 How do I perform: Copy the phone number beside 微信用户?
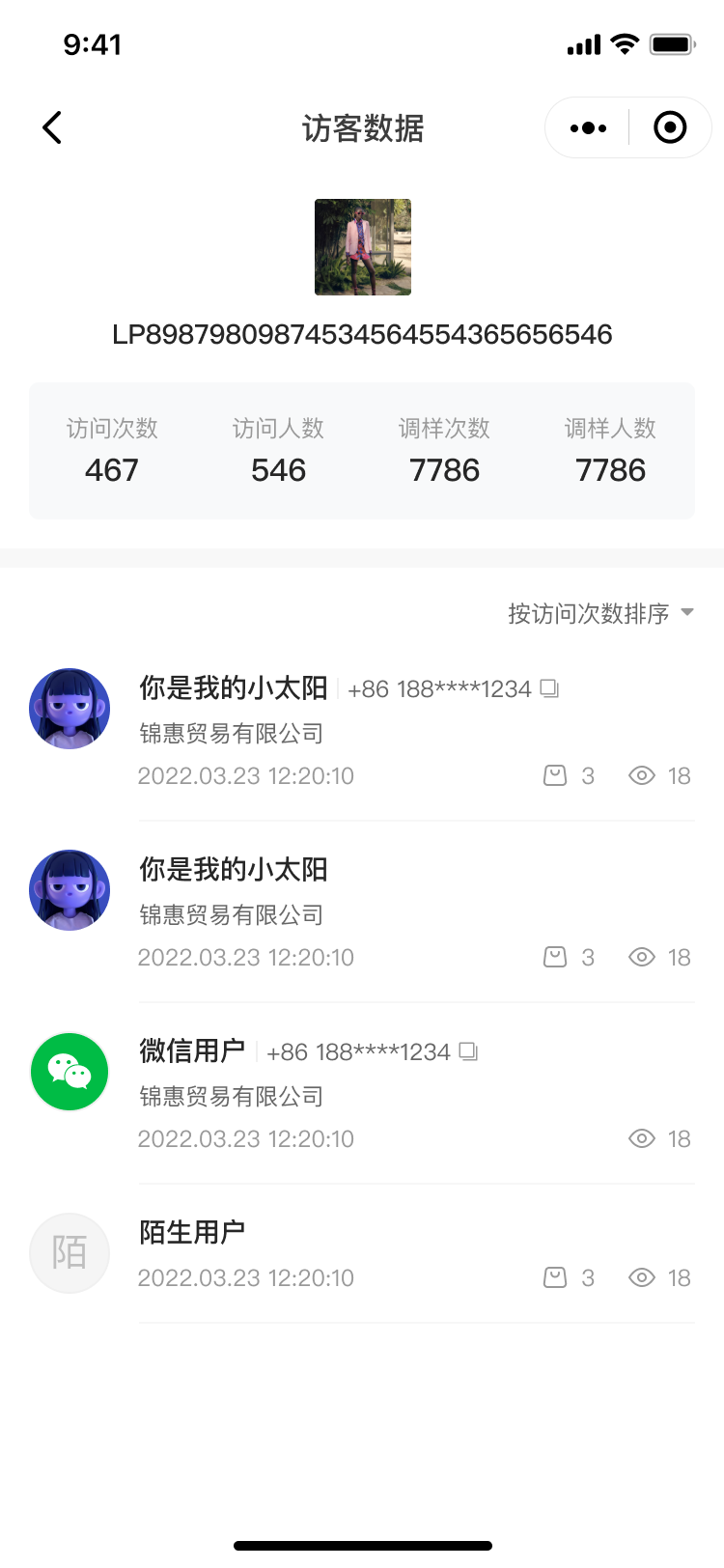(x=468, y=1051)
